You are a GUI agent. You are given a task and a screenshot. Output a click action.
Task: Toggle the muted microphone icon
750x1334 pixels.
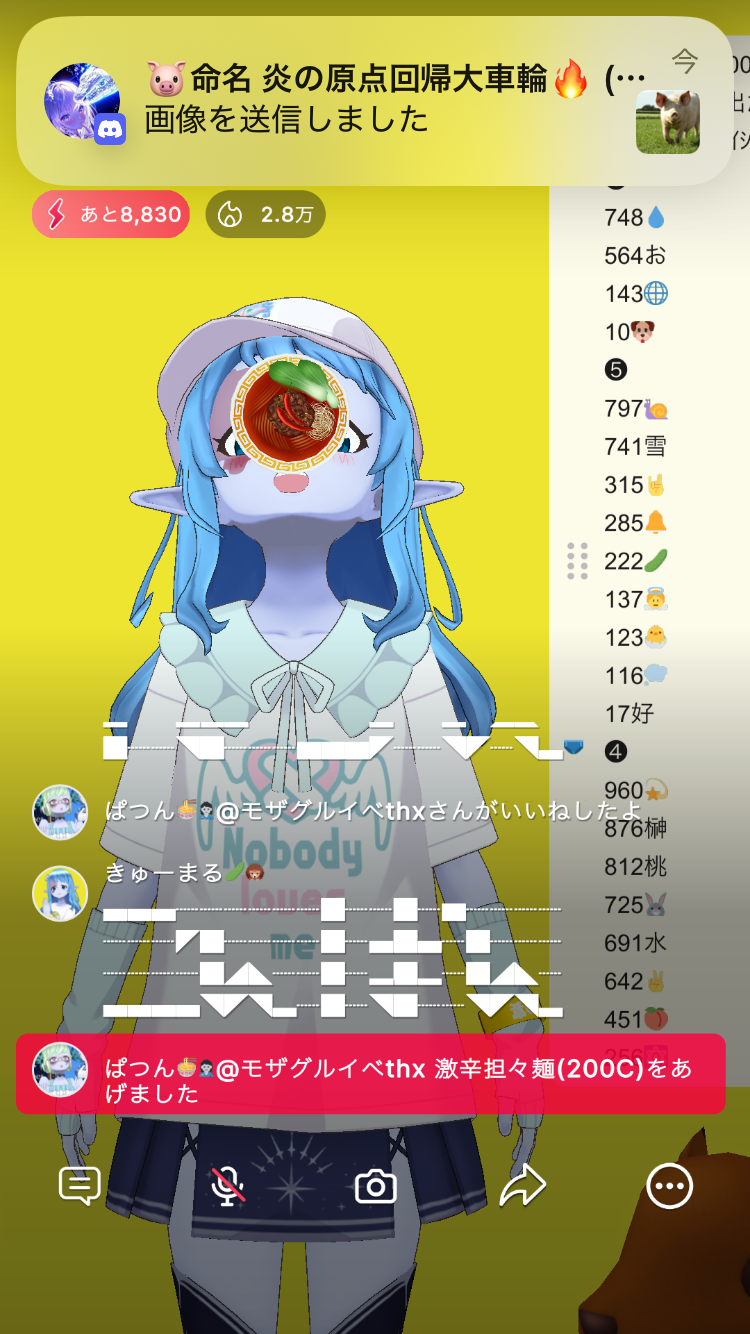[228, 1186]
